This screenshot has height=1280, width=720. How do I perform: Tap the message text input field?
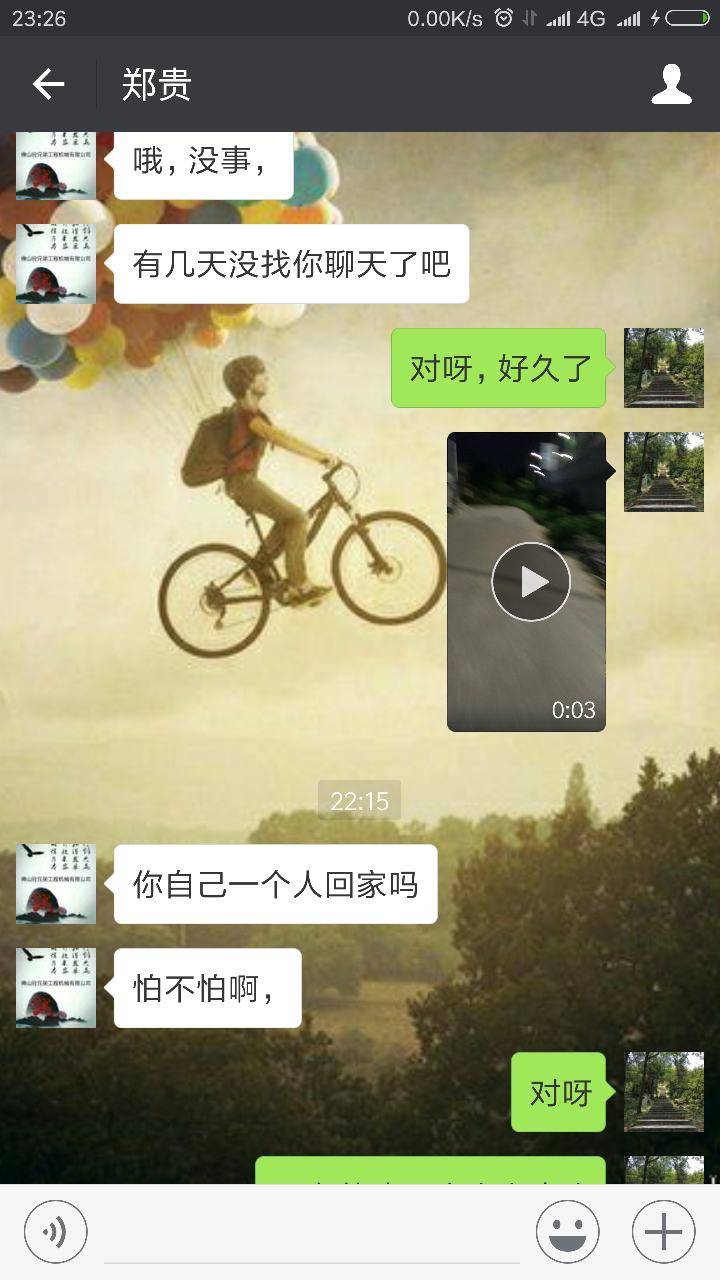312,1235
